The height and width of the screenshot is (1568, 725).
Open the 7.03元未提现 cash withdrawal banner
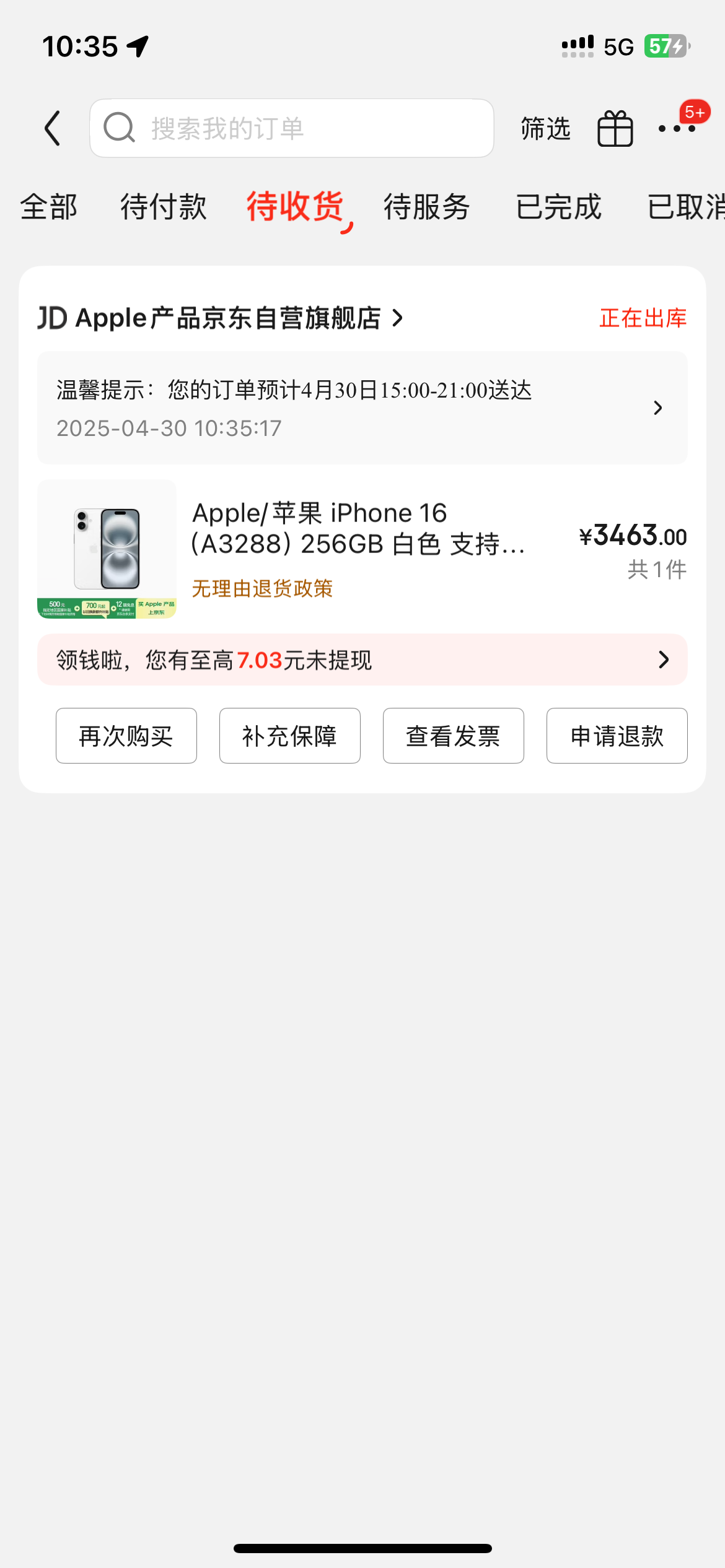click(x=362, y=660)
